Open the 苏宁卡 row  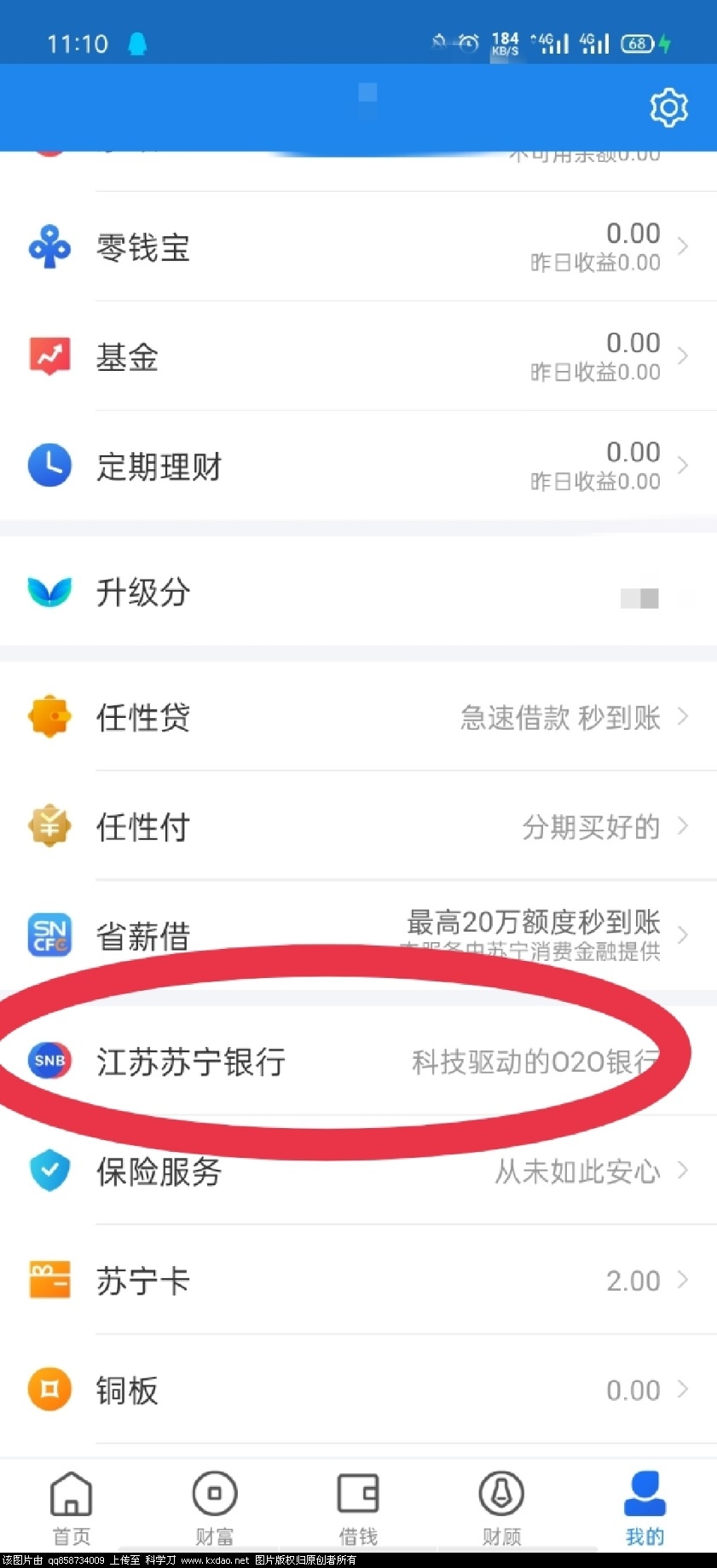click(x=358, y=1280)
